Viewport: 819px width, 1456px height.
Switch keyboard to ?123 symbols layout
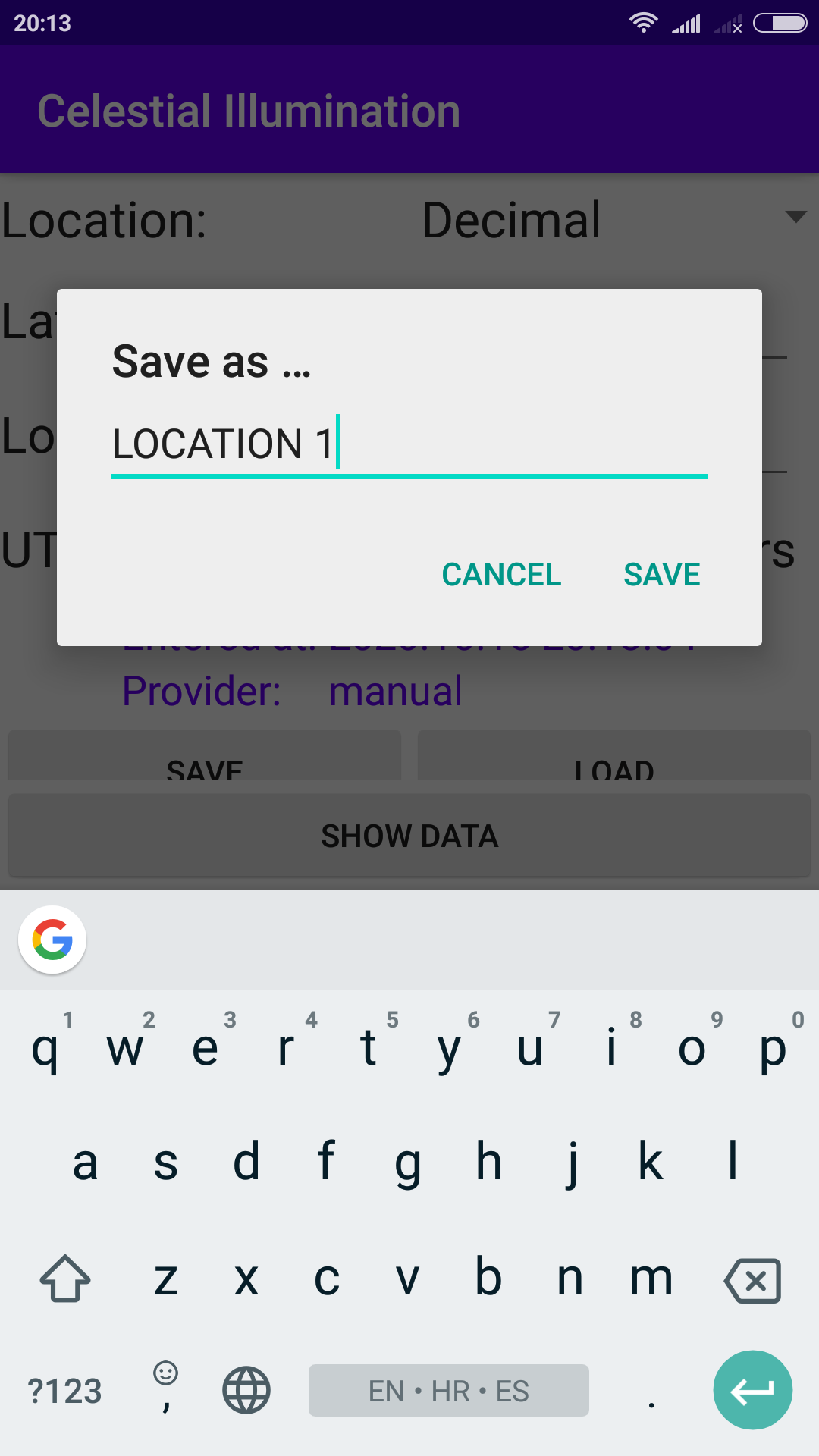click(x=64, y=1392)
